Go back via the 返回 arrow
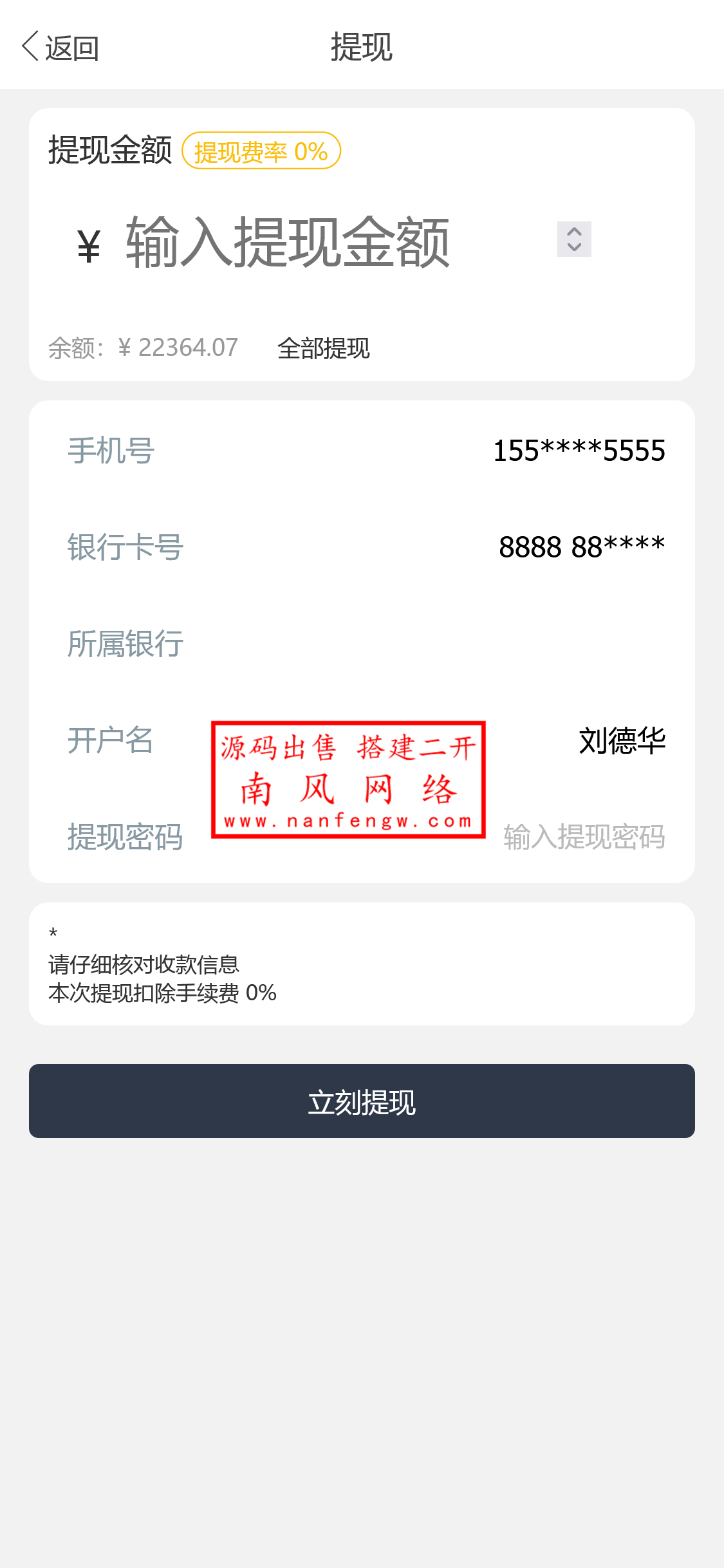724x1568 pixels. click(x=58, y=48)
